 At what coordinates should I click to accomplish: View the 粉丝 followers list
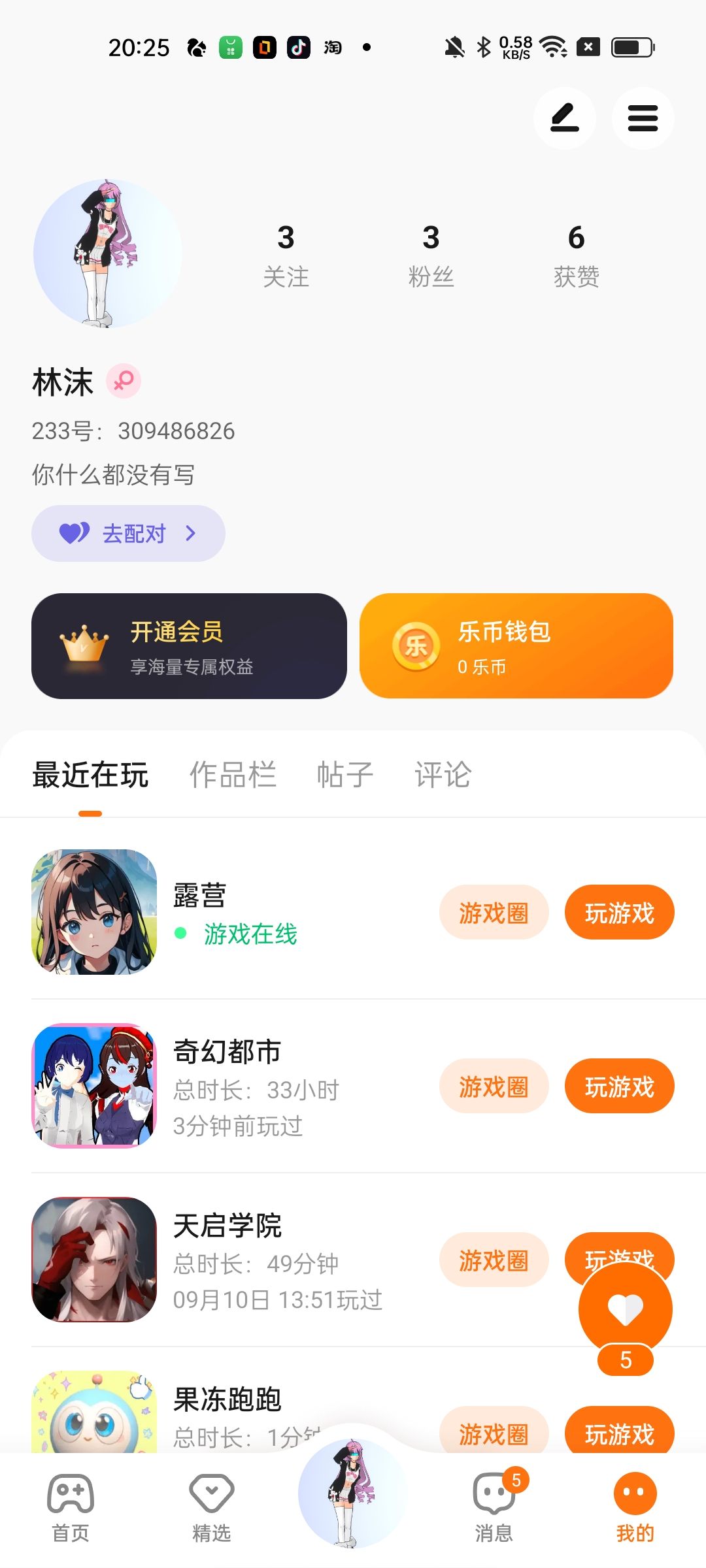pyautogui.click(x=431, y=255)
